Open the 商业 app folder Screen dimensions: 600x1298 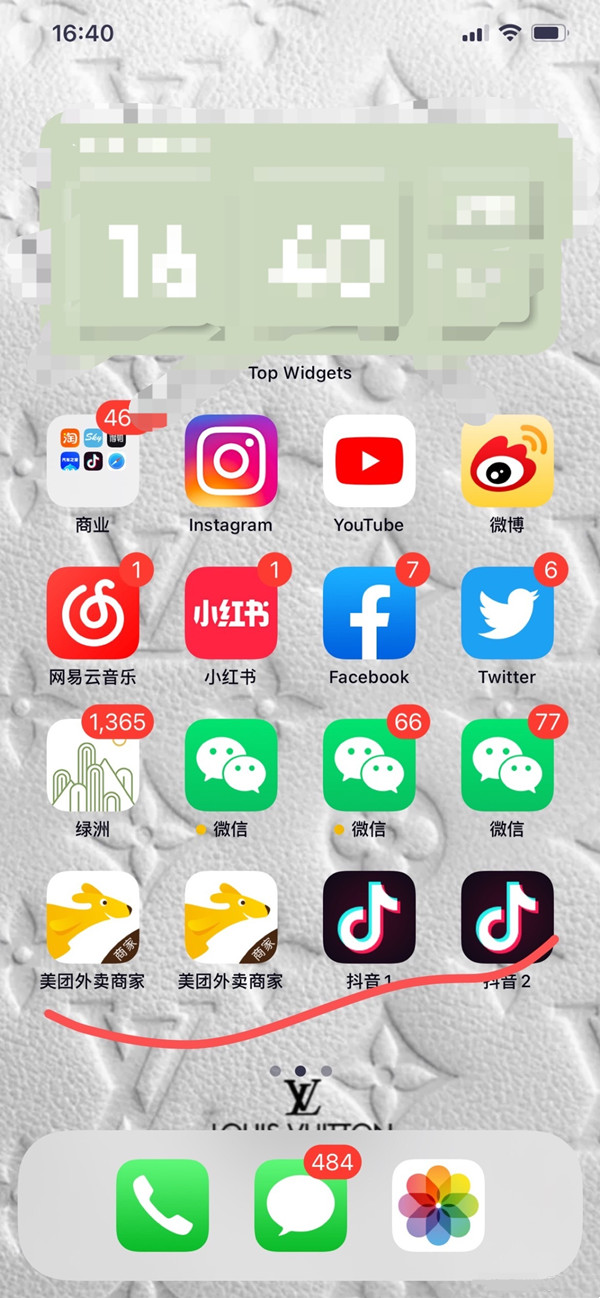click(x=93, y=461)
